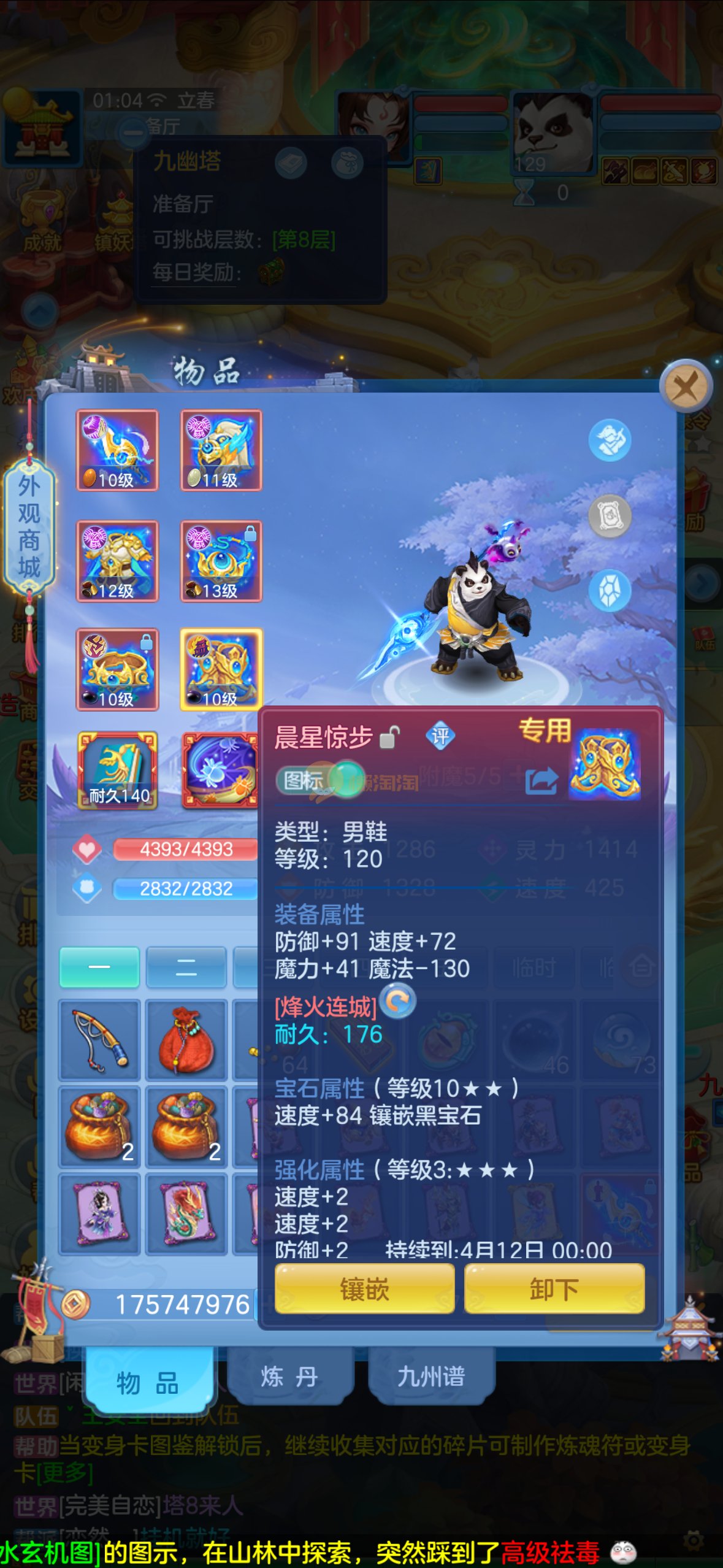Toggle the 图标 switch
Viewport: 723px width, 1568px height.
coord(320,780)
